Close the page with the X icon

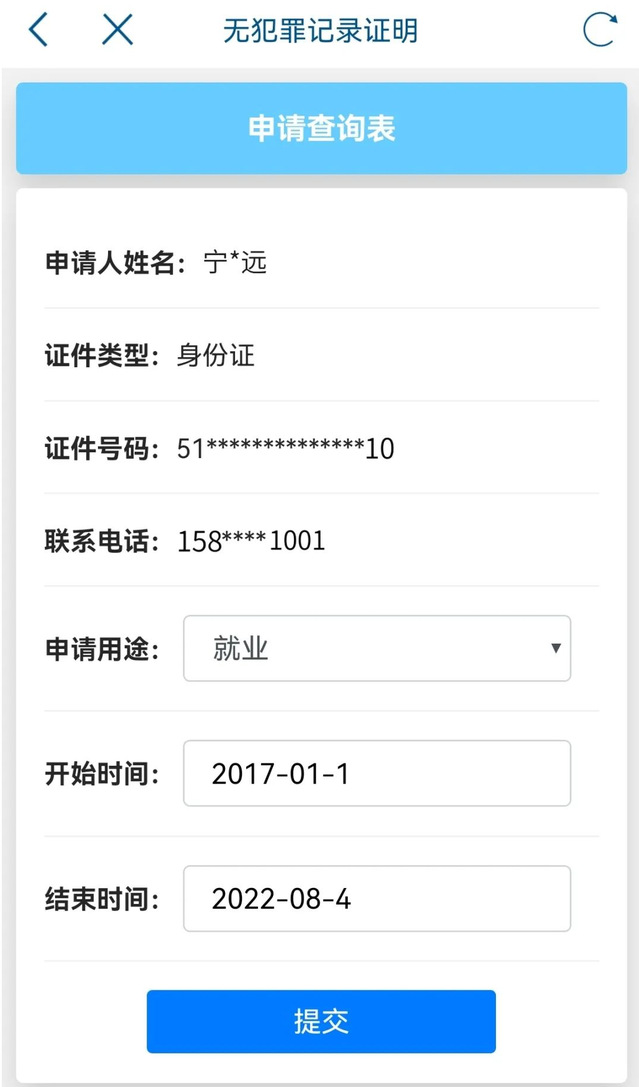[x=117, y=30]
